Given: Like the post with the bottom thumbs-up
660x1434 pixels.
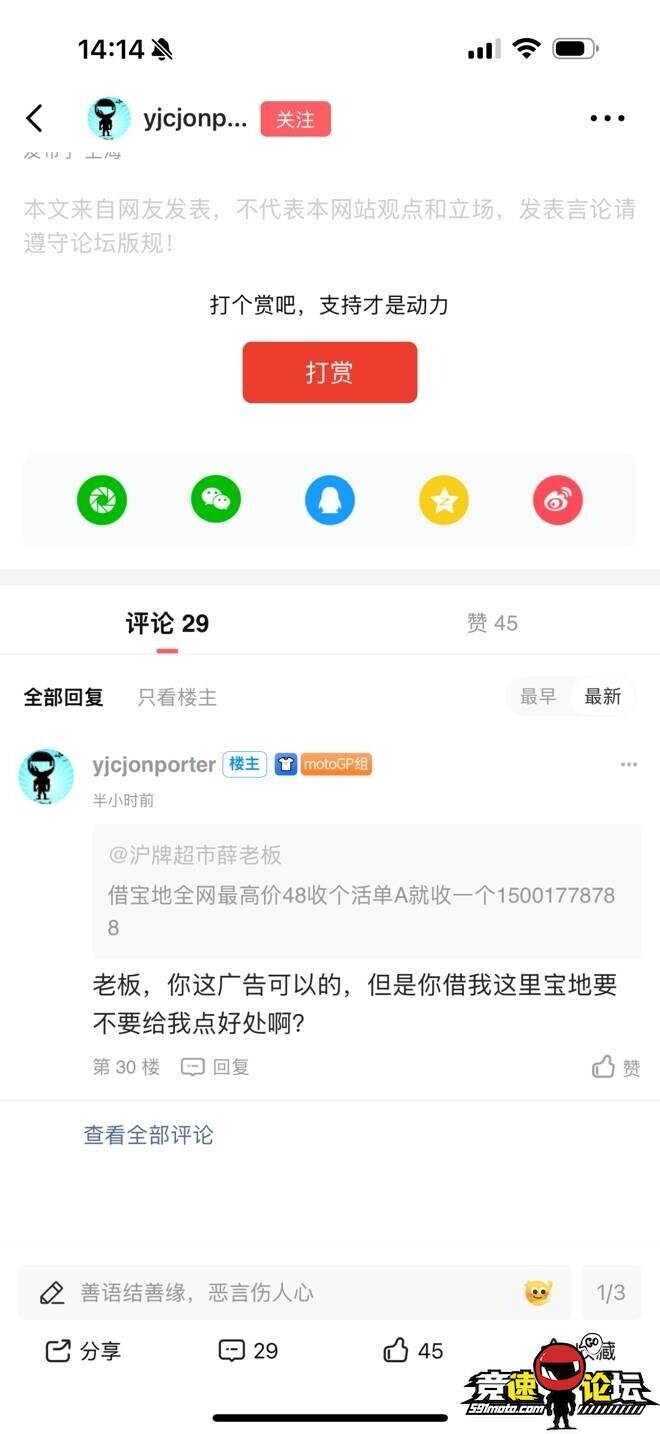Looking at the screenshot, I should [x=413, y=1351].
